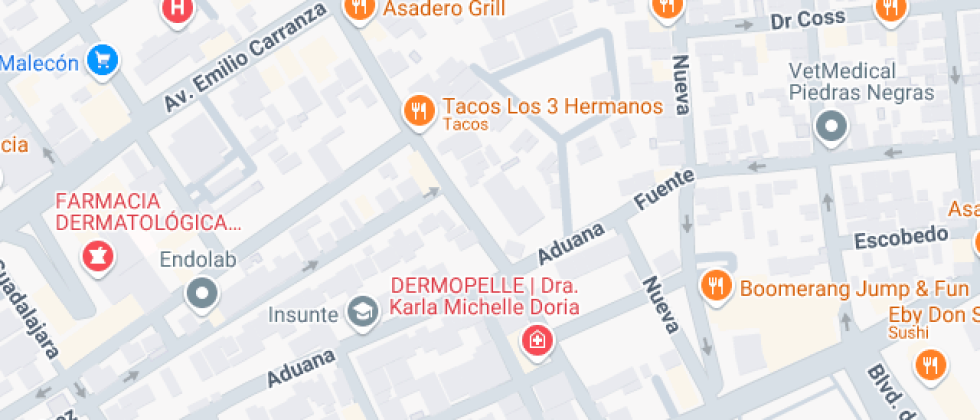The height and width of the screenshot is (420, 980).
Task: Tap the VetMedical Piedras Negras pin
Action: (x=831, y=127)
